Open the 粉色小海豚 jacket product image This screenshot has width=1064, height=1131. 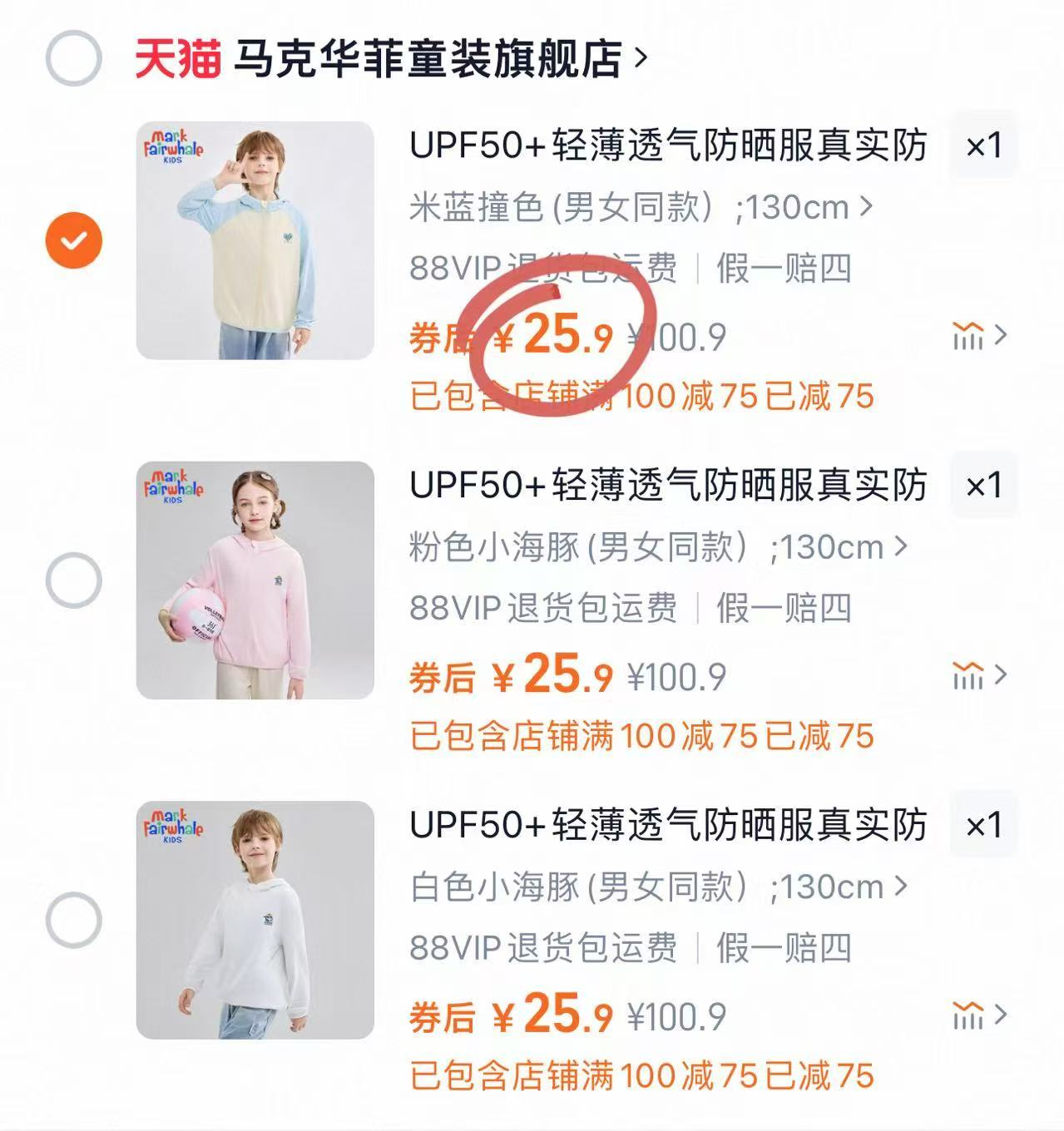click(255, 580)
